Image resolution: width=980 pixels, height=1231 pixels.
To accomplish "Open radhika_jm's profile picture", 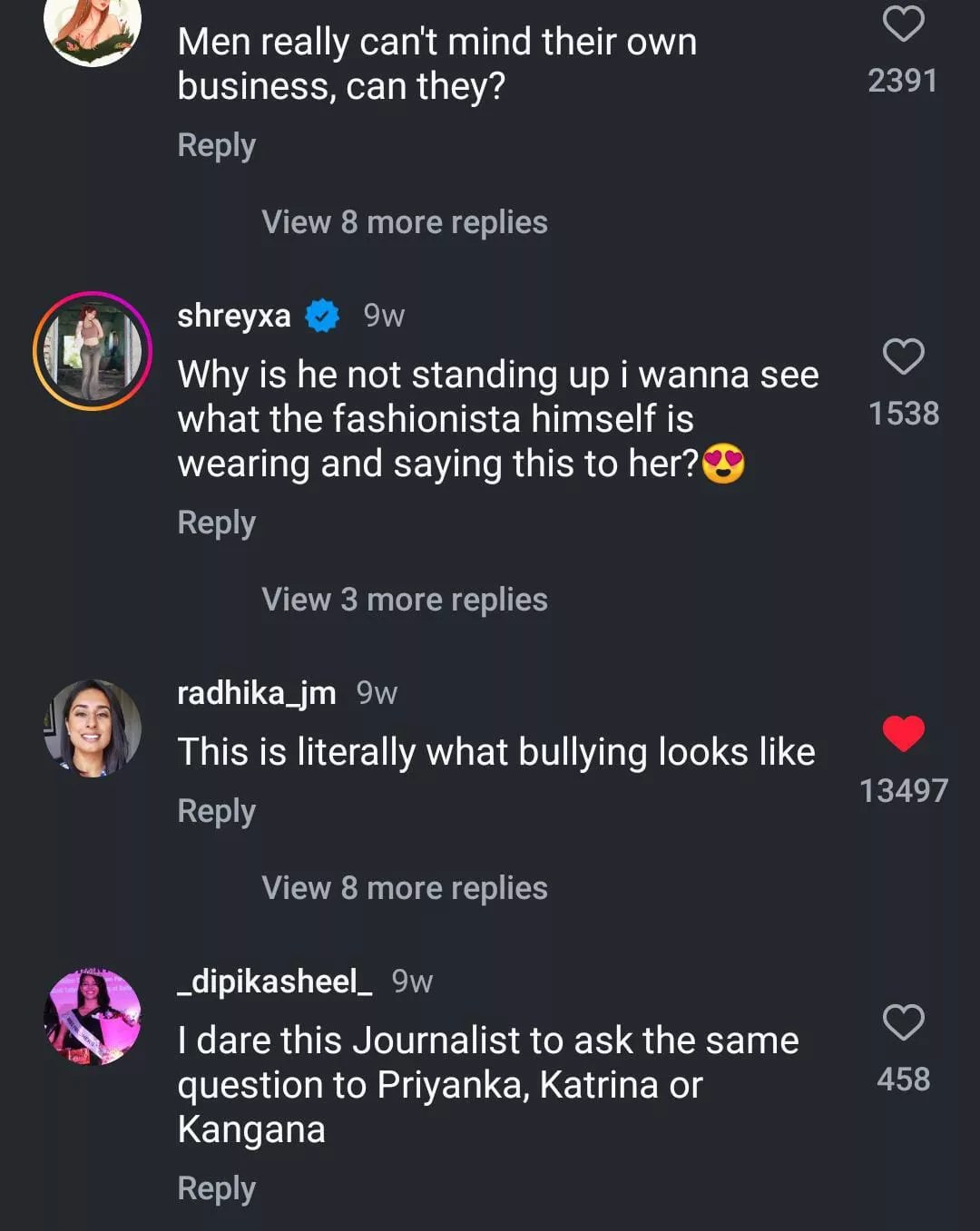I will [93, 728].
